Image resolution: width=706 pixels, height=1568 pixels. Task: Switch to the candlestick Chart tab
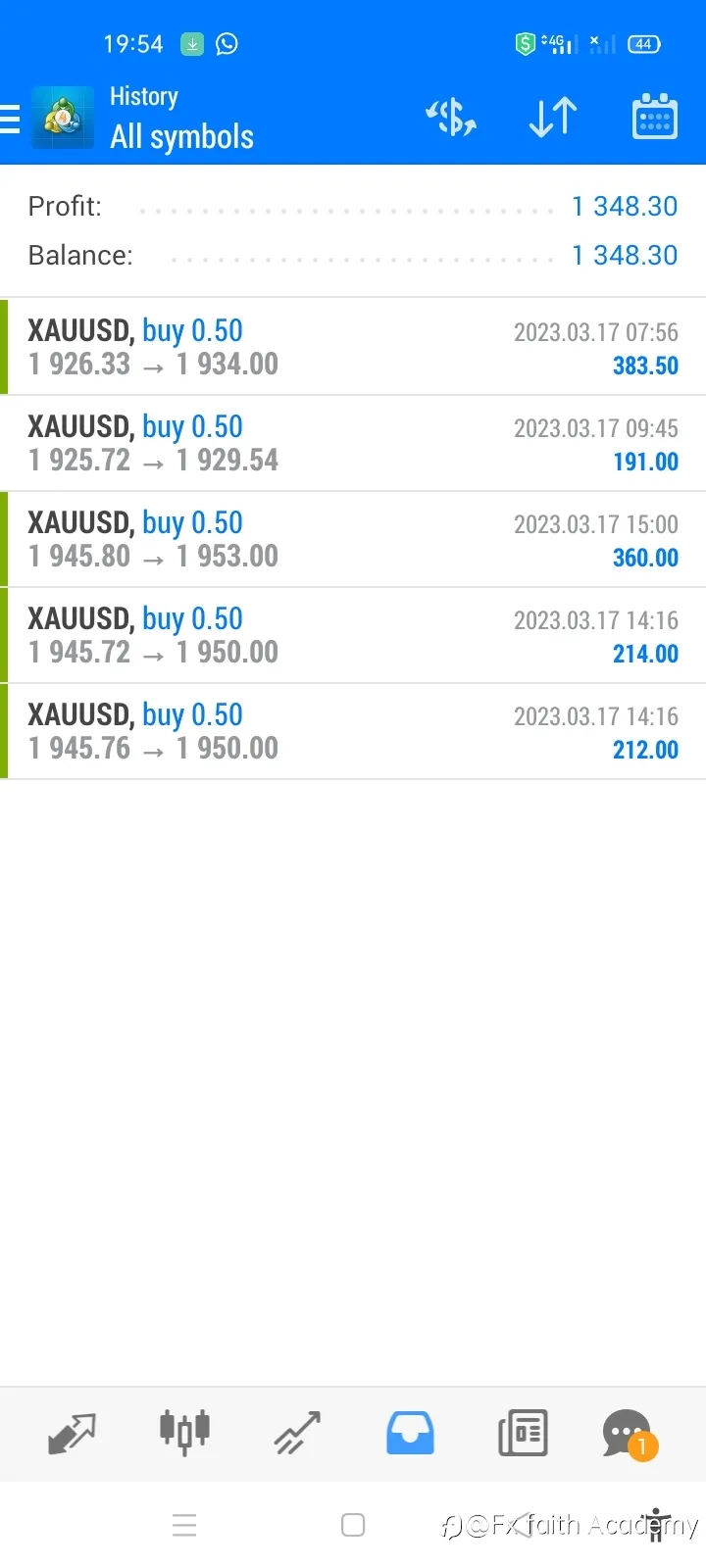(x=184, y=1433)
